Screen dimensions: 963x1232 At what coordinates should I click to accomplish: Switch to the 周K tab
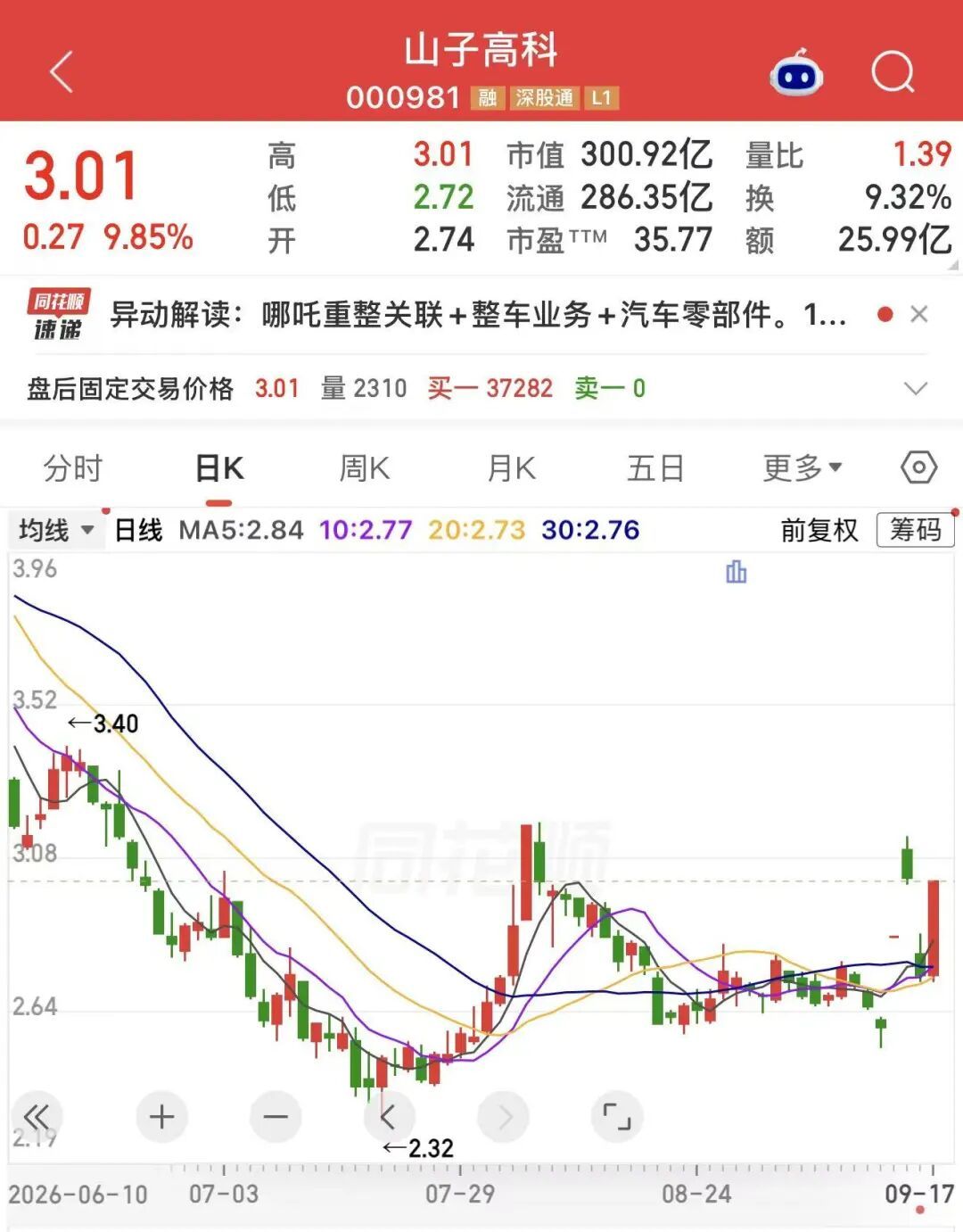coord(365,468)
